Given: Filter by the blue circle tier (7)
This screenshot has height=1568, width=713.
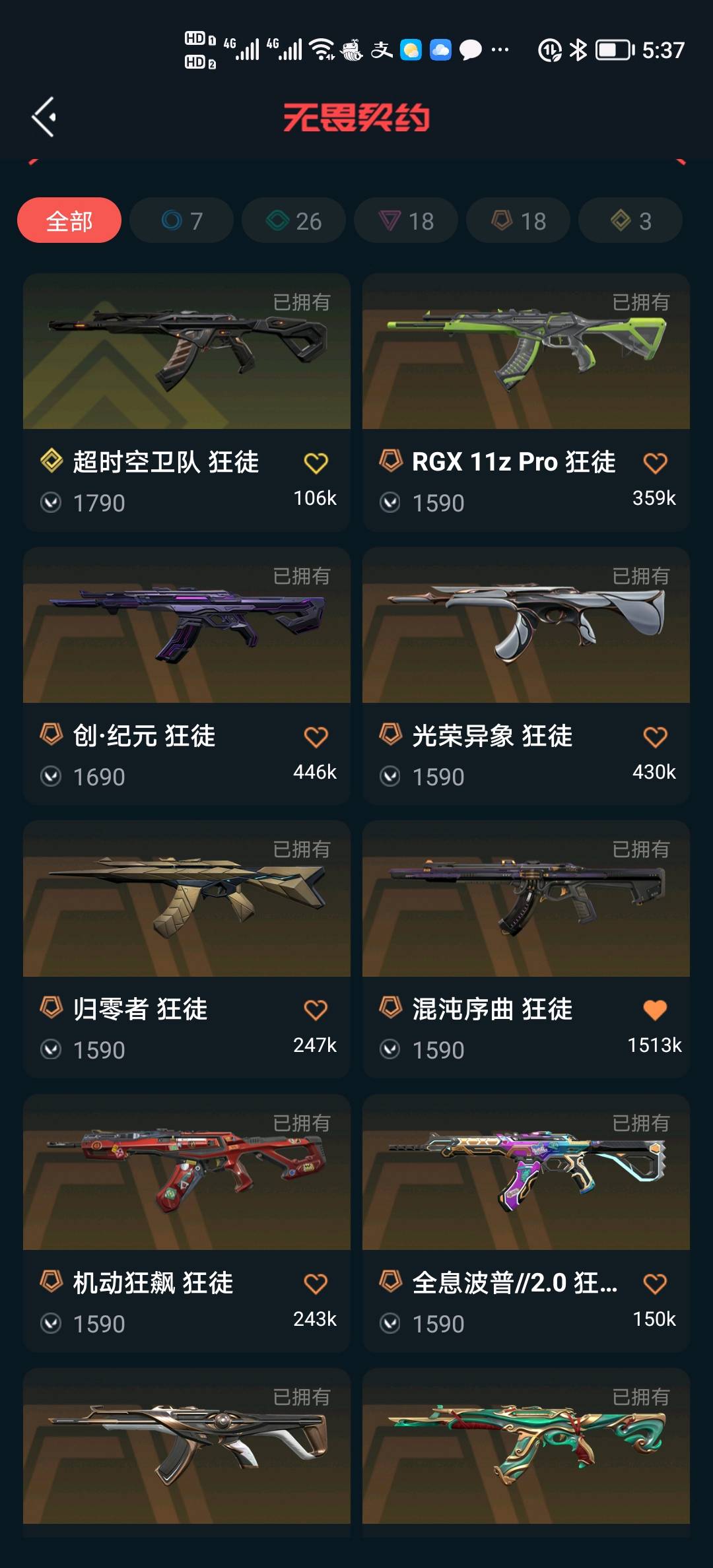Looking at the screenshot, I should (x=182, y=220).
